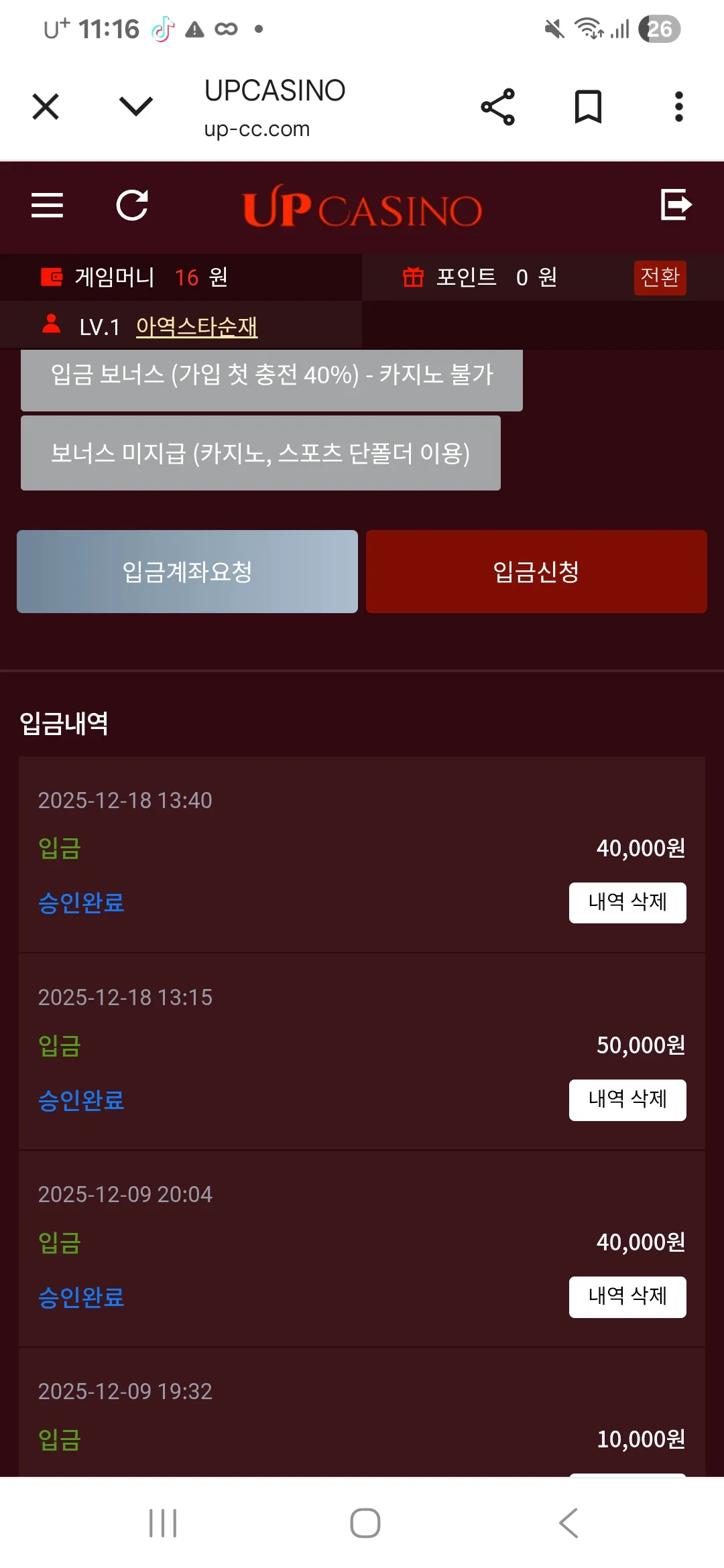Share the UPCASINO page
724x1568 pixels.
tap(498, 107)
